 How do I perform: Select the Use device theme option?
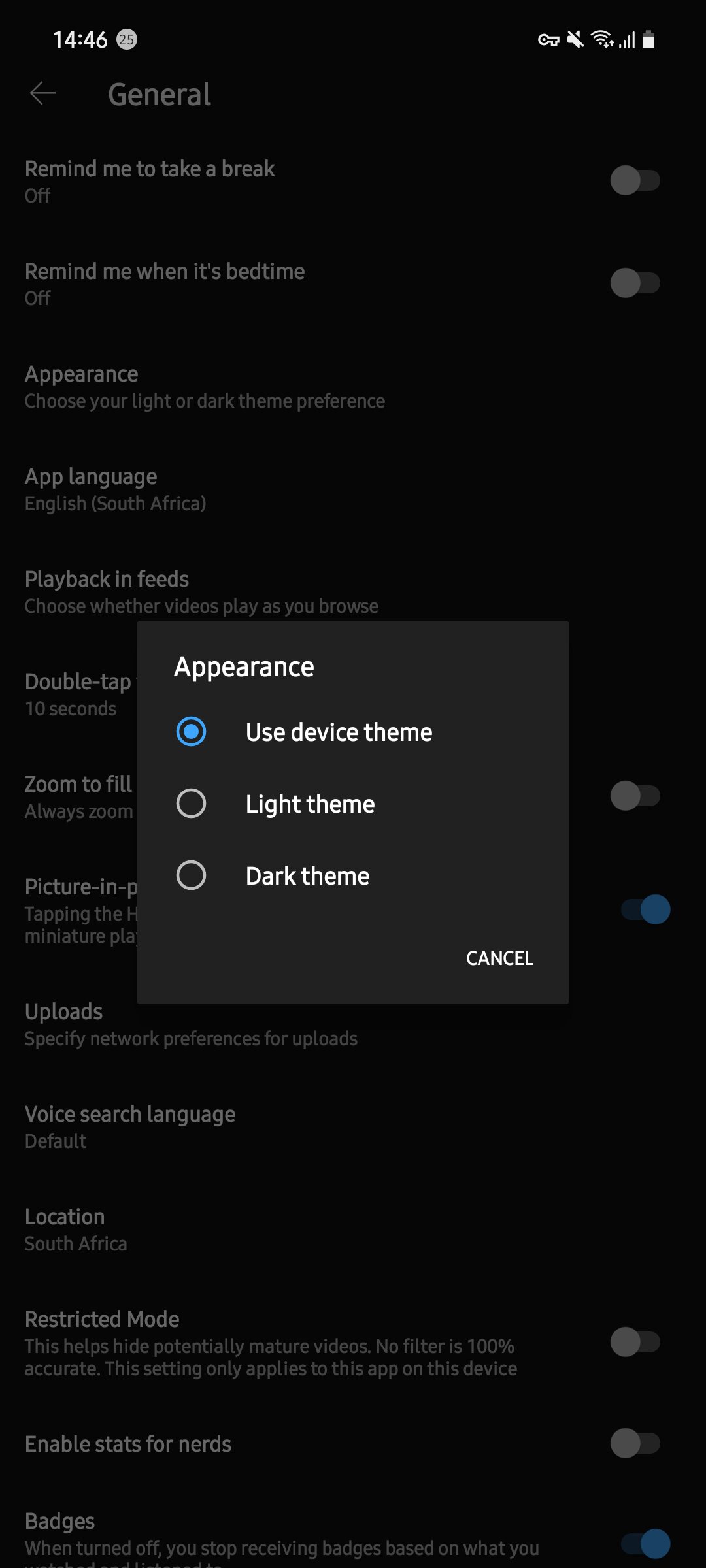[x=352, y=732]
